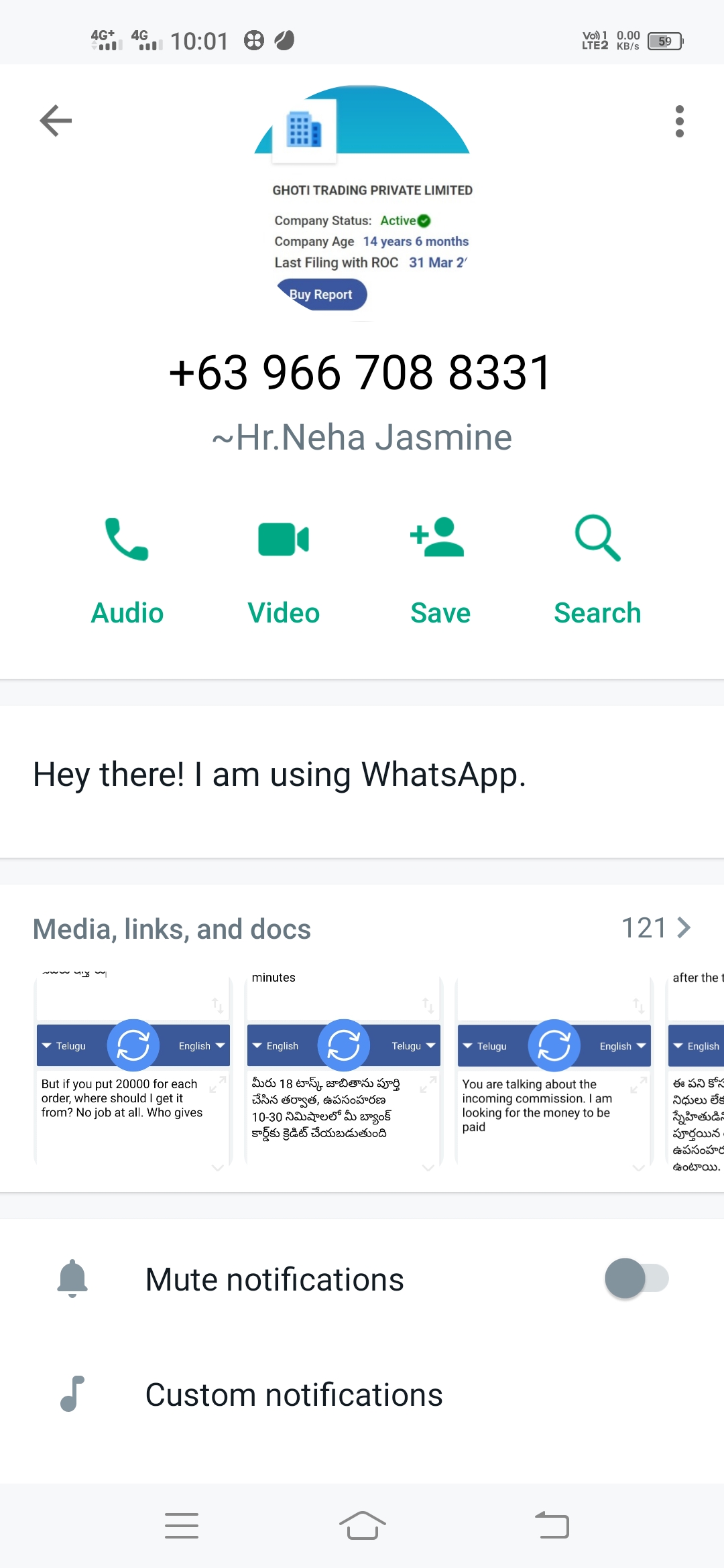Image resolution: width=724 pixels, height=1568 pixels.
Task: Open the contact's profile photo
Action: (x=362, y=201)
